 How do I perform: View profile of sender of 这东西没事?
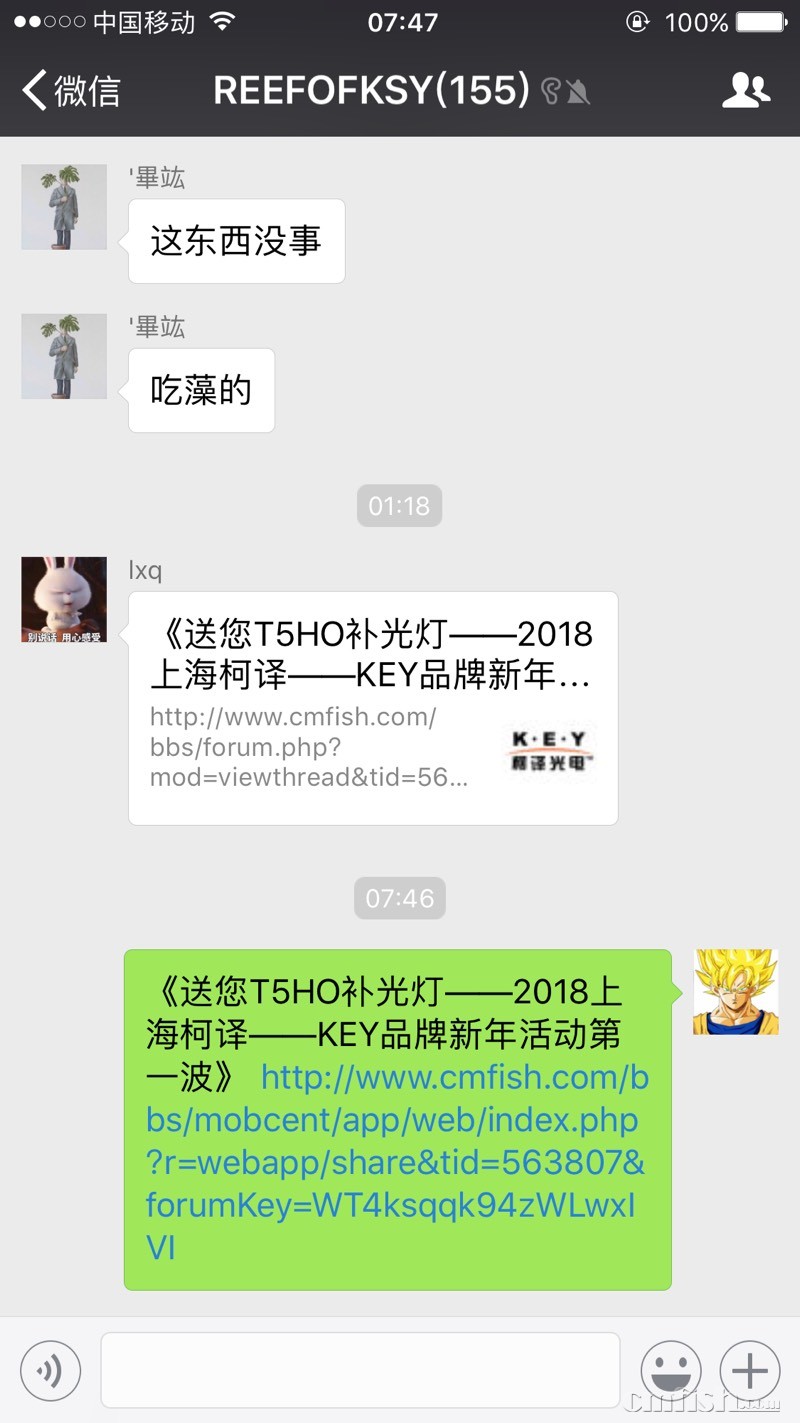(x=64, y=207)
